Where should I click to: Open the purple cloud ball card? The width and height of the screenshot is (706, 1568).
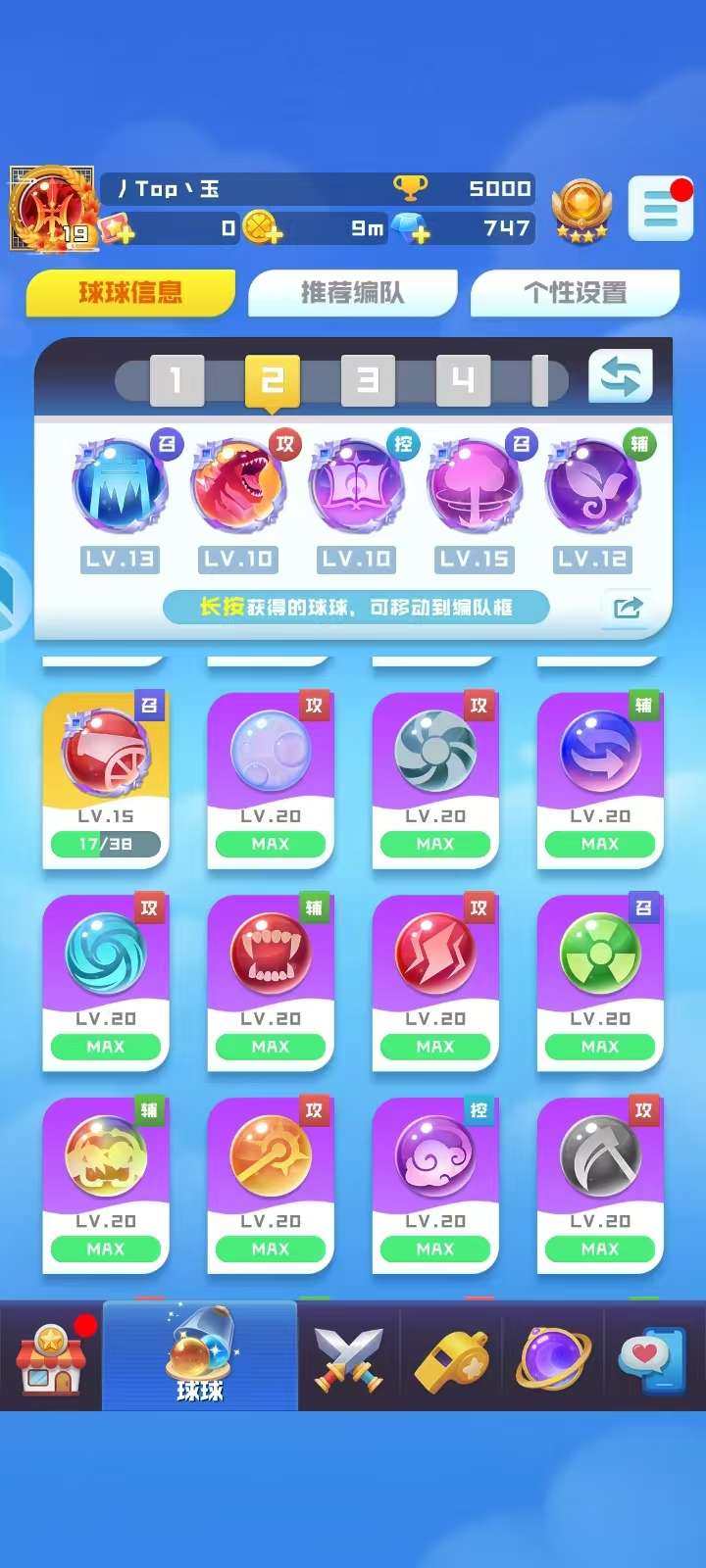coord(435,1185)
